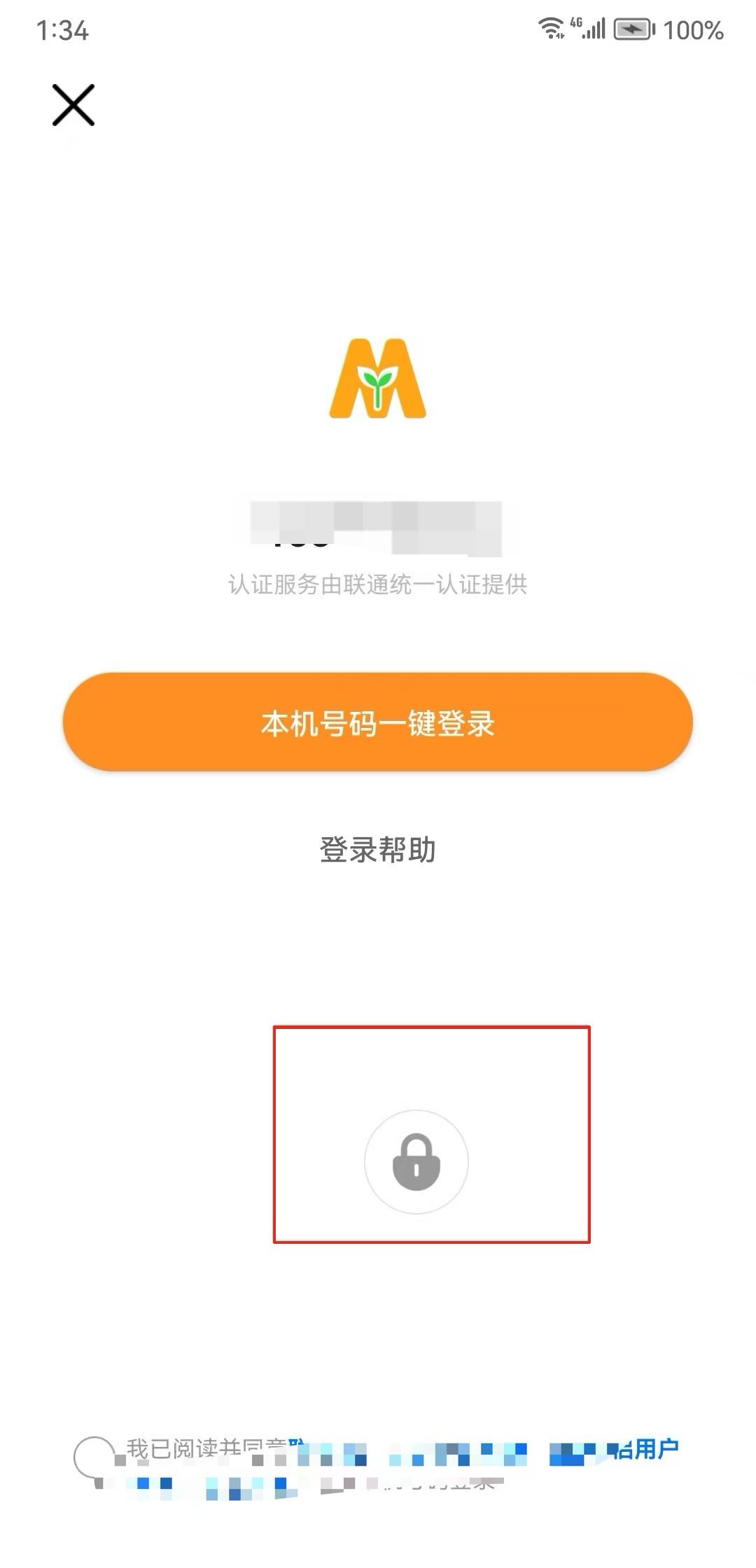Check the 我已阅读并同意 agreement circle
Screen dimensions: 756x1568
94,1456
